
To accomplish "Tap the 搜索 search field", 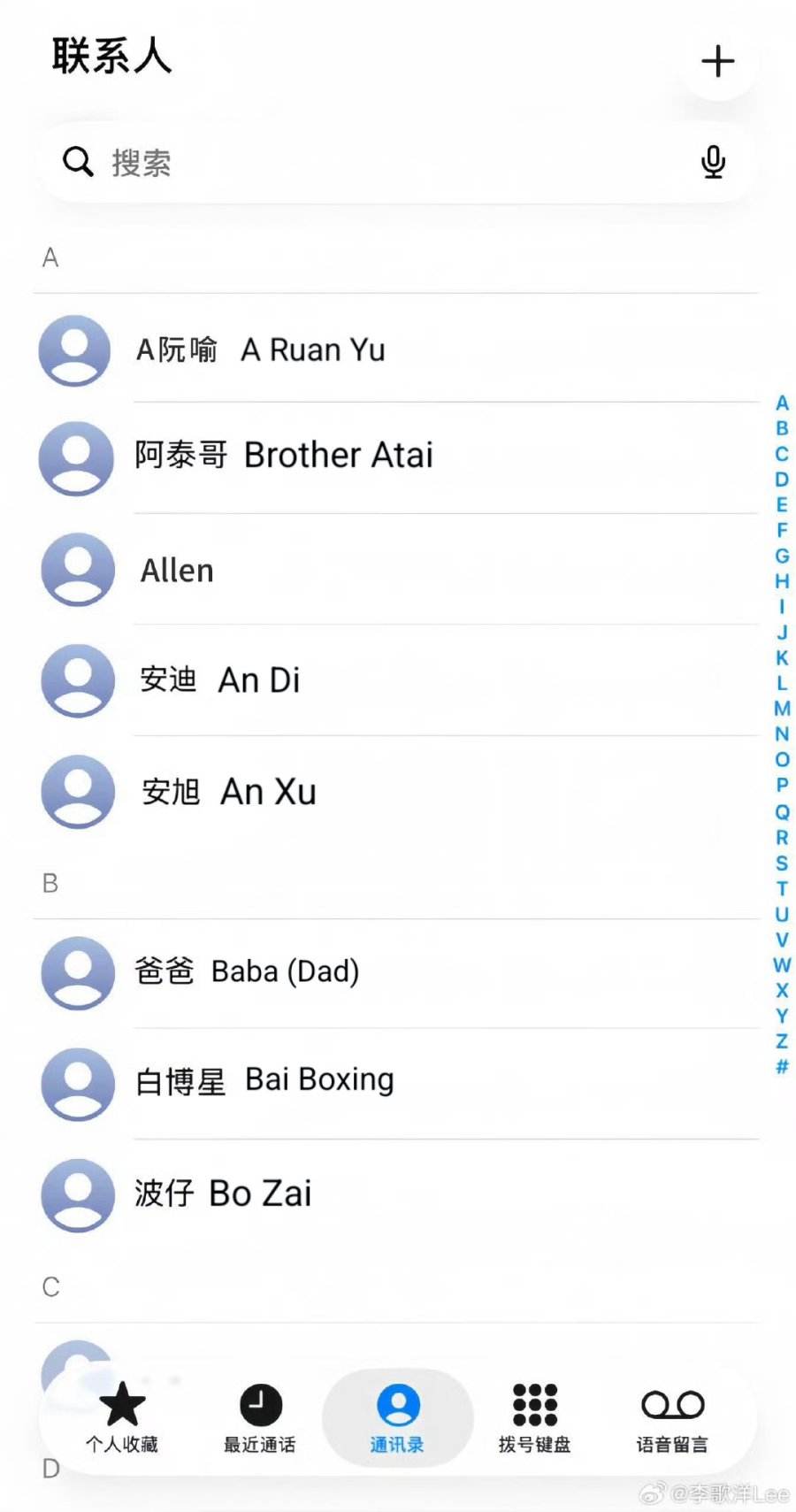I will [380, 163].
